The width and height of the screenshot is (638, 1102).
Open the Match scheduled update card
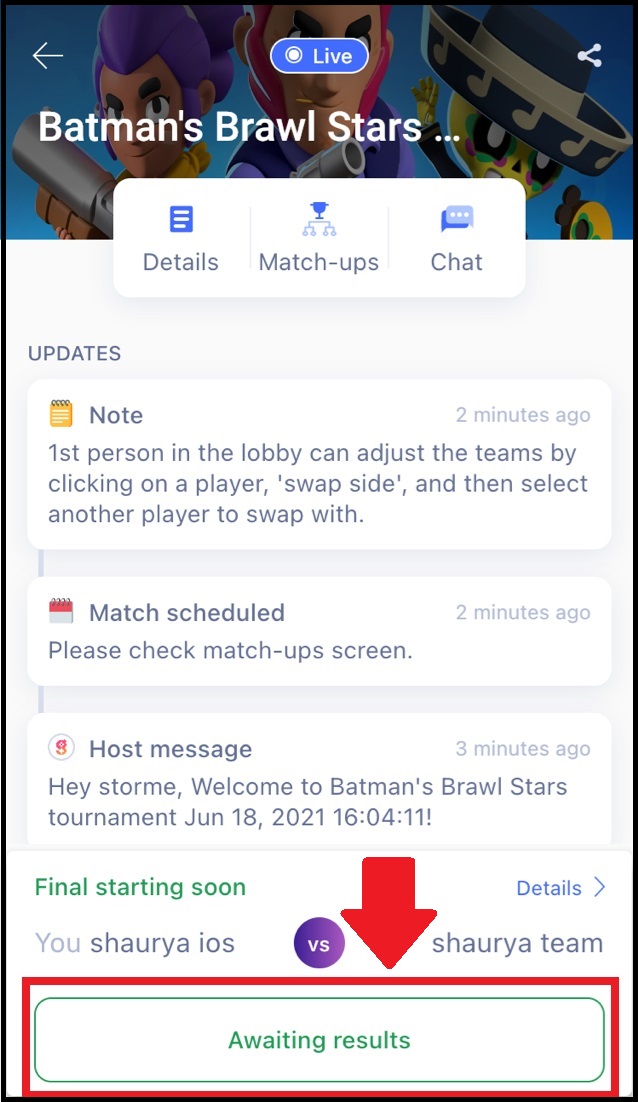319,631
